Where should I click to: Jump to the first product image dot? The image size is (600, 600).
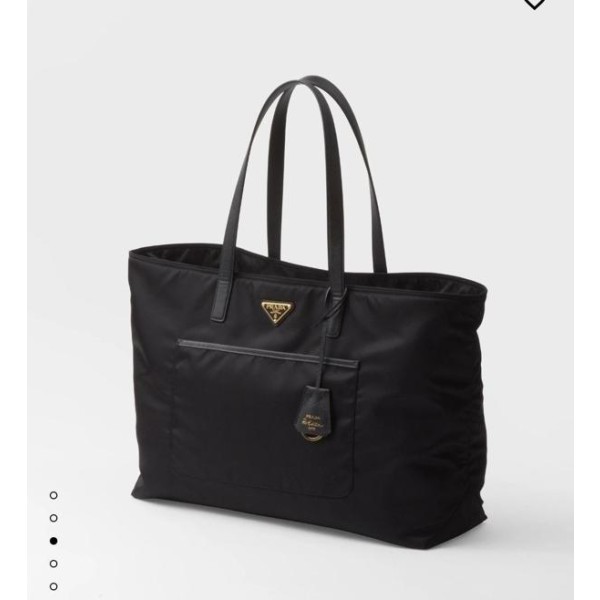coord(54,495)
